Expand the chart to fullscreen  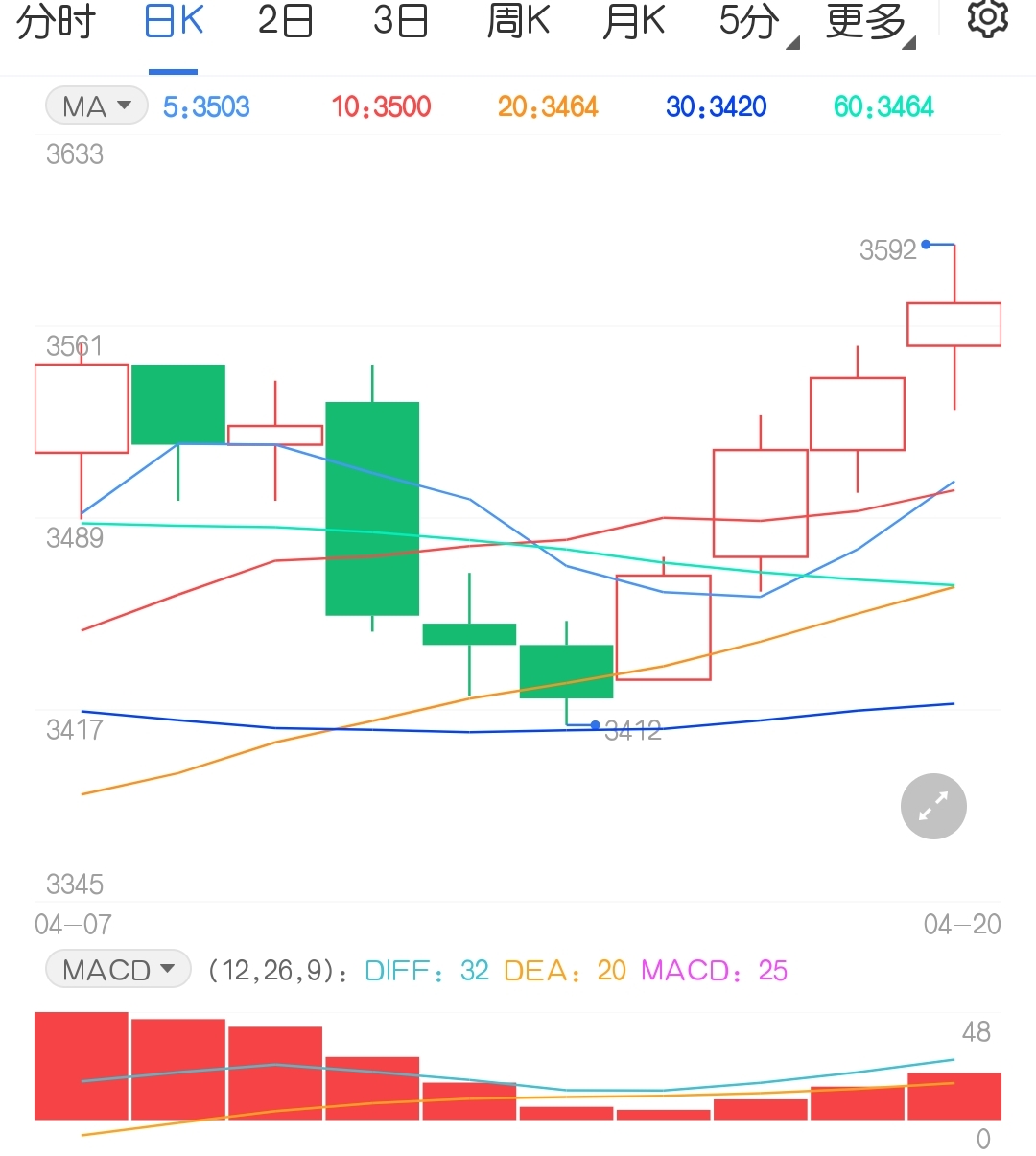pos(933,806)
